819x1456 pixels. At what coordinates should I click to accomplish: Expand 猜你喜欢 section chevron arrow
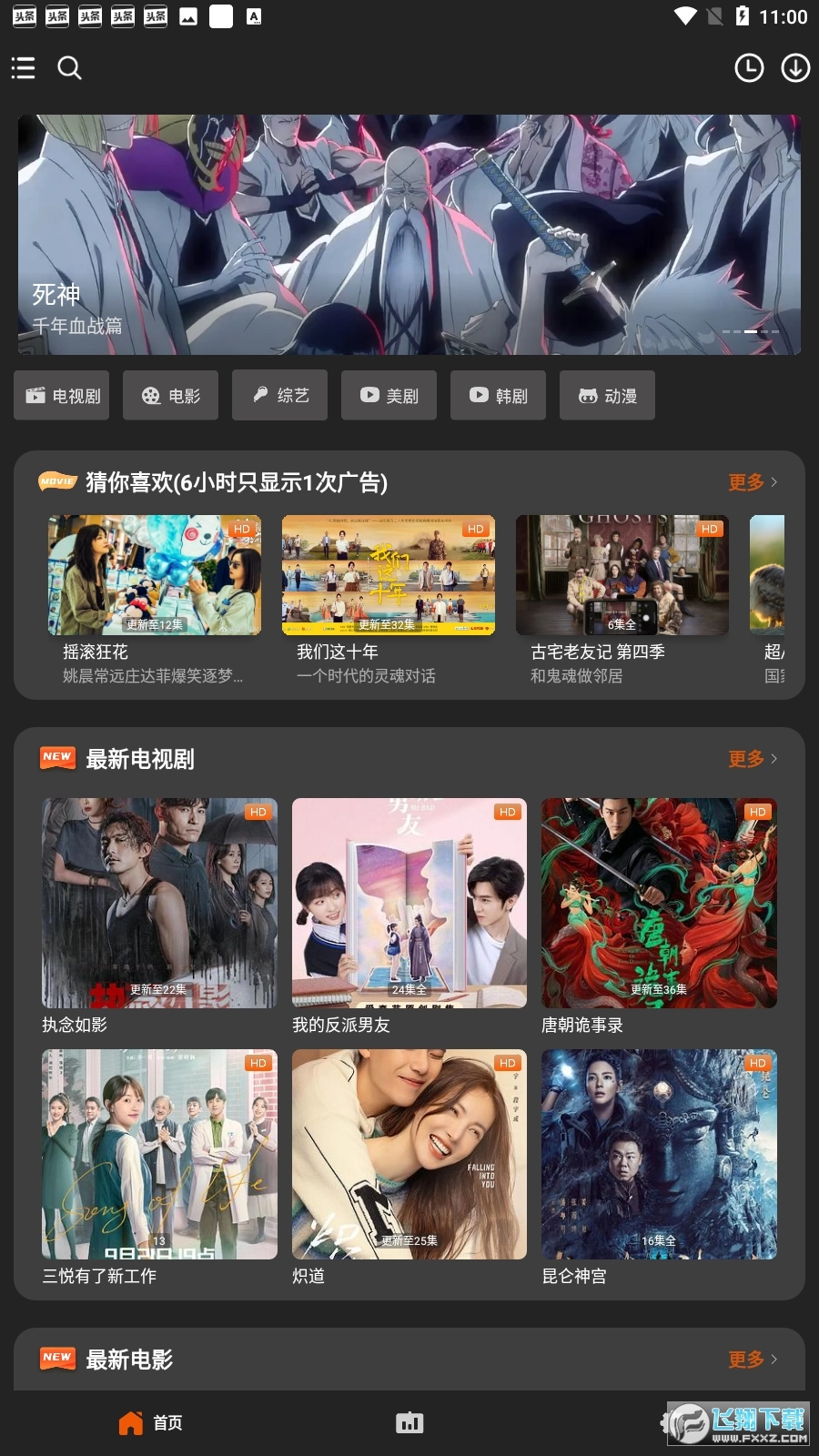(x=774, y=482)
